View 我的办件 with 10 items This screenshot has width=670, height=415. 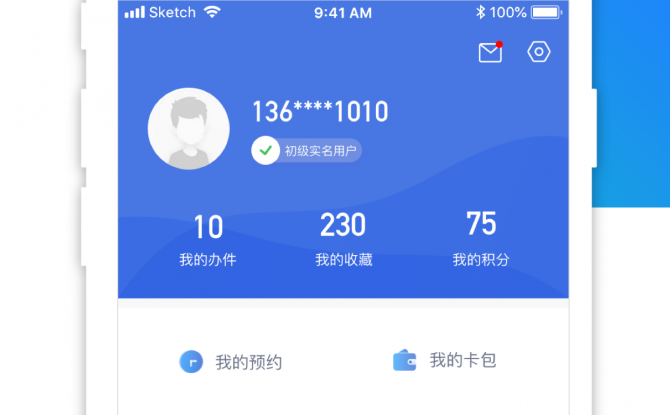[208, 240]
